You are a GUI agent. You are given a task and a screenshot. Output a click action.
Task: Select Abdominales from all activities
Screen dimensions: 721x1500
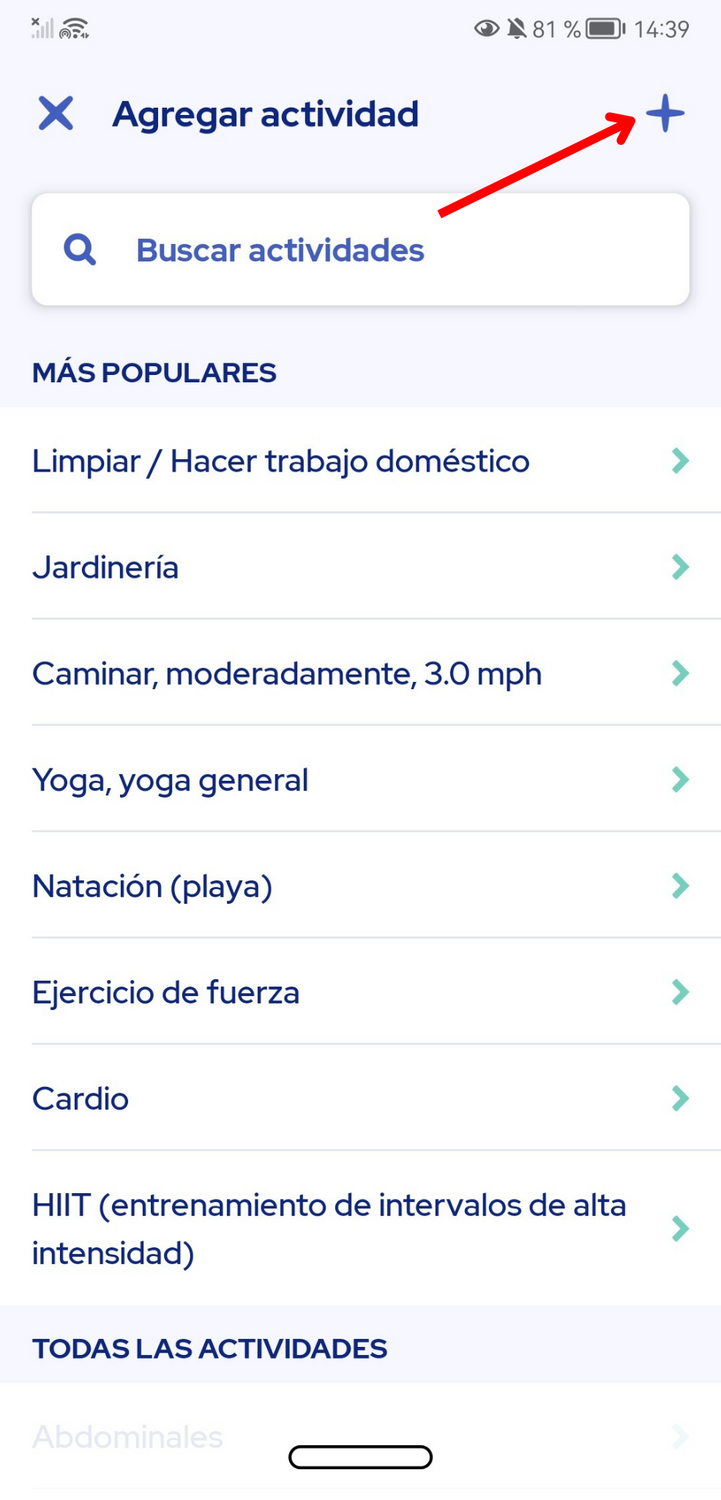pyautogui.click(x=361, y=1437)
